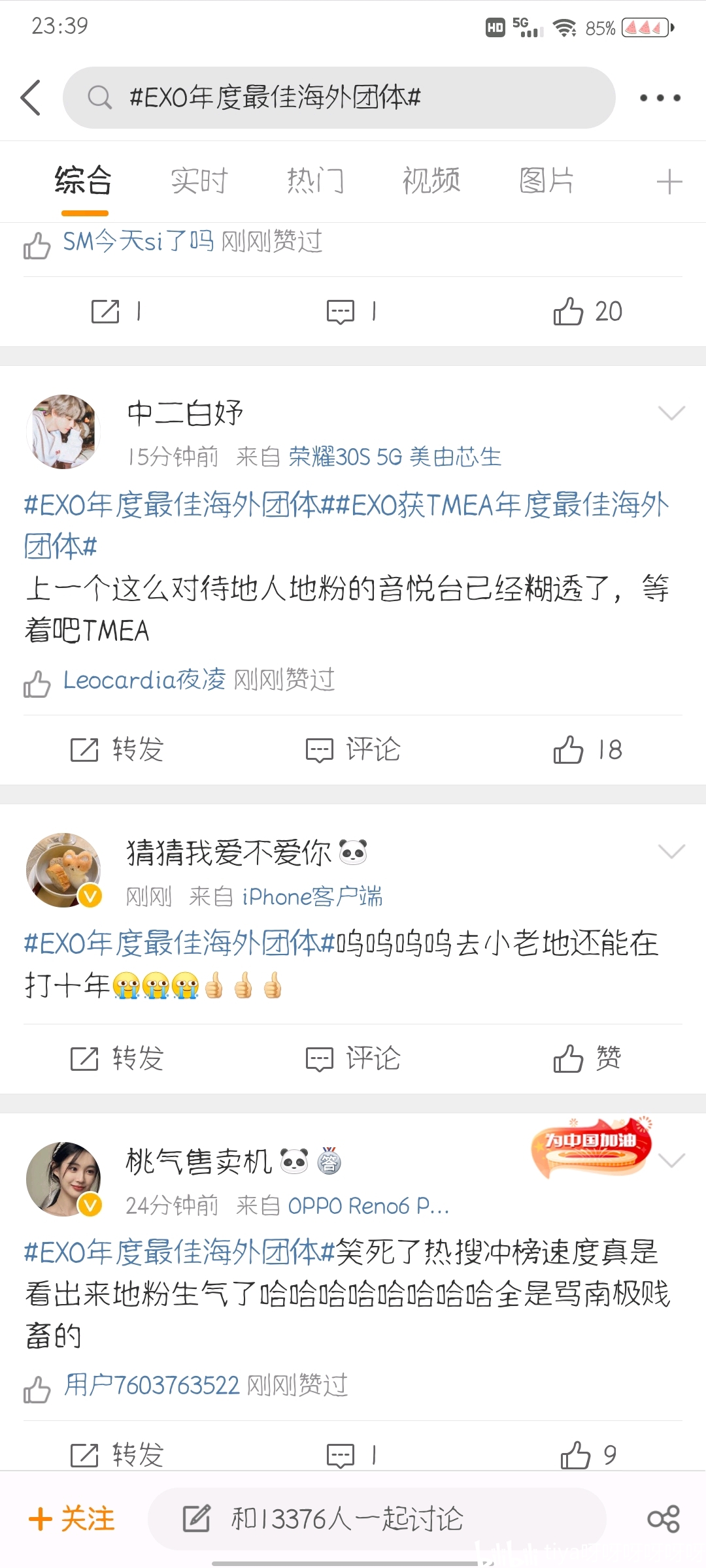The image size is (706, 1568).
Task: Switch to the 实时 tab
Action: point(199,181)
